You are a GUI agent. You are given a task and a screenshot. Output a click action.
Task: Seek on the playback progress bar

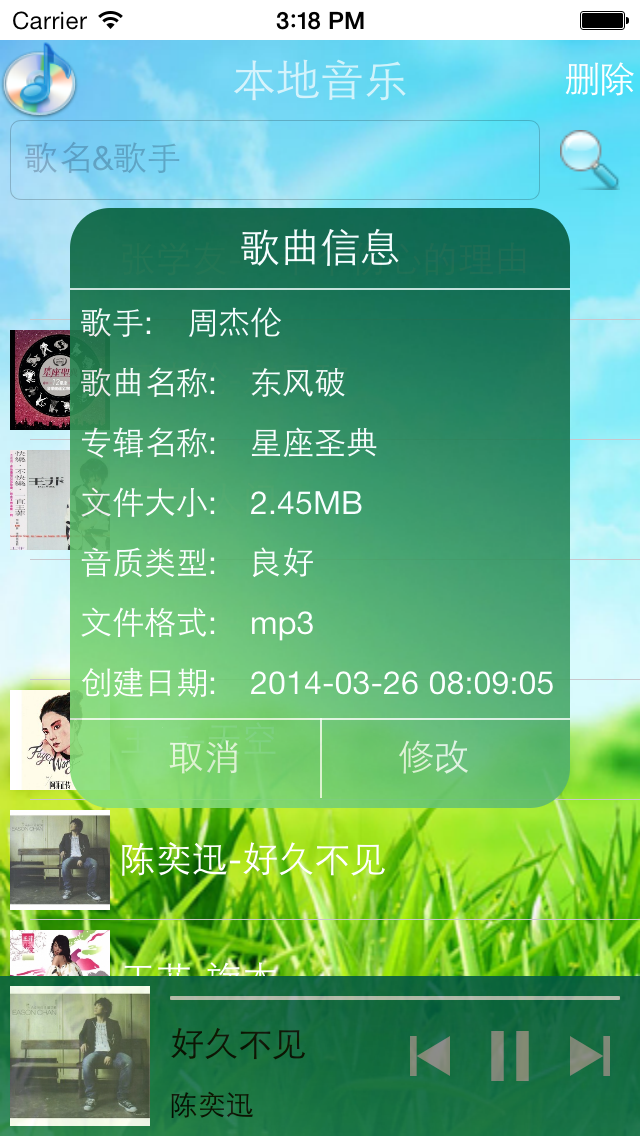point(395,998)
